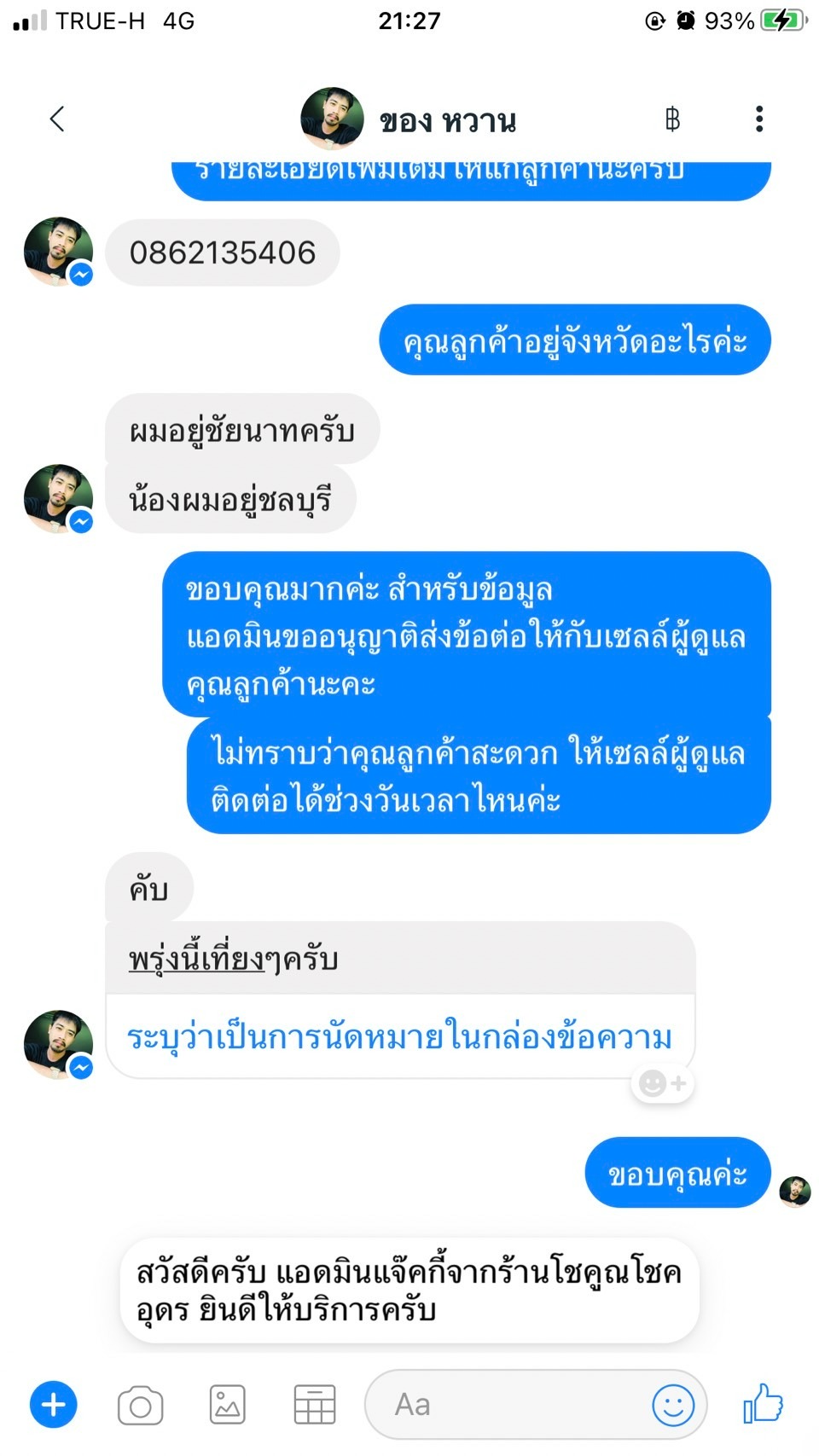This screenshot has width=819, height=1456.
Task: Open the Baht payment icon in the header
Action: coord(672,119)
